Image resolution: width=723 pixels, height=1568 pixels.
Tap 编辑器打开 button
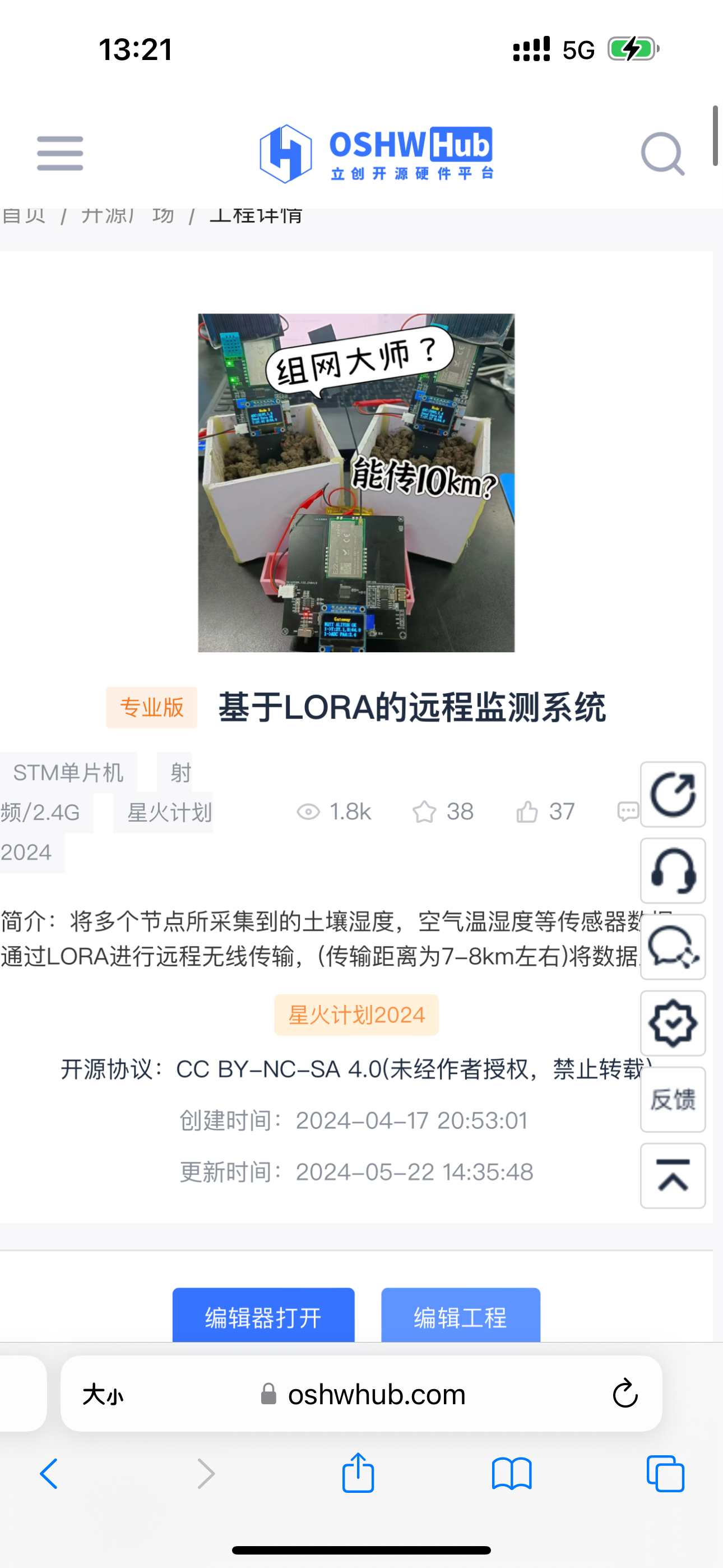[x=263, y=1317]
